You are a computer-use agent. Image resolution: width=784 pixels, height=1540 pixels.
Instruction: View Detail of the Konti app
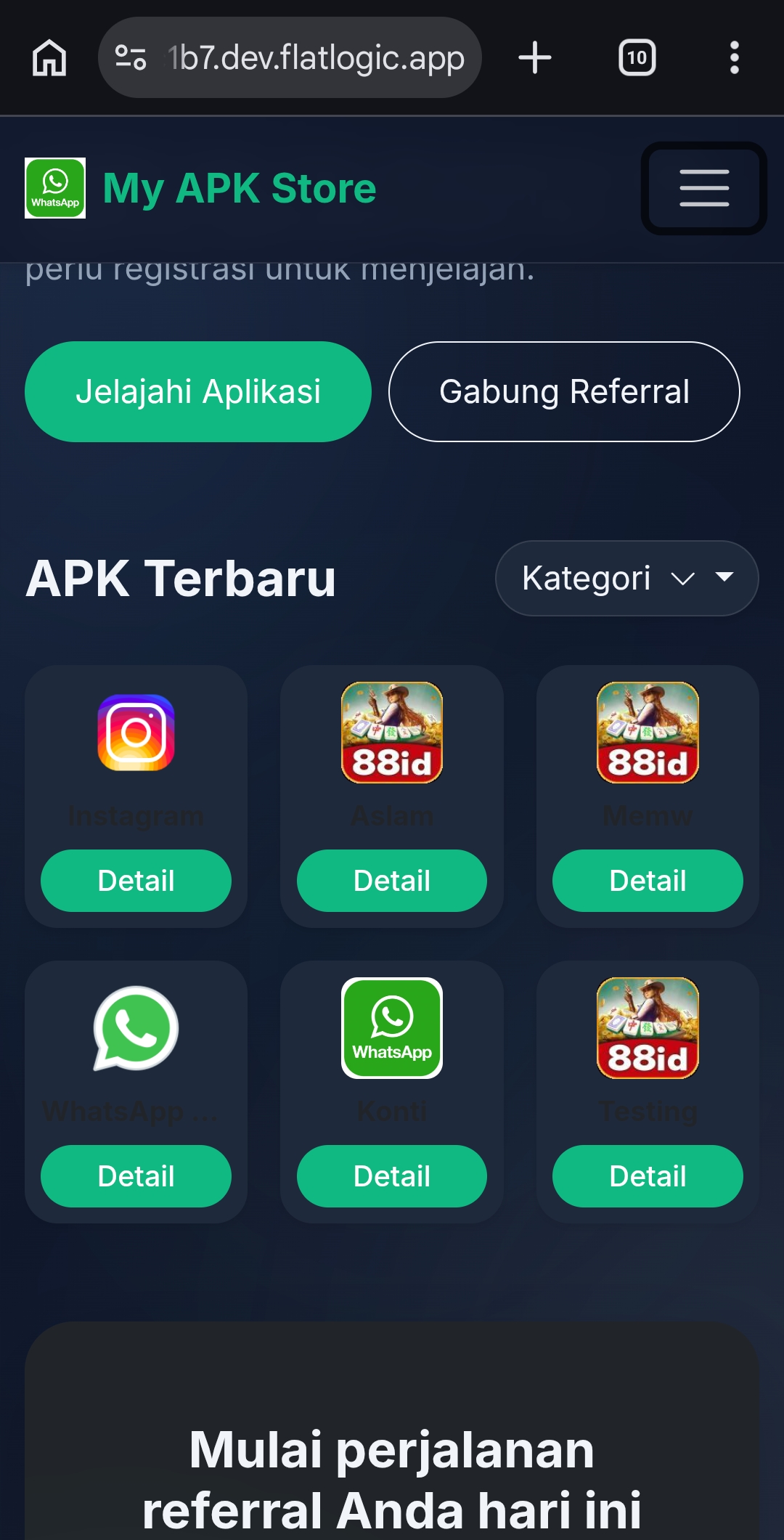(x=391, y=1176)
